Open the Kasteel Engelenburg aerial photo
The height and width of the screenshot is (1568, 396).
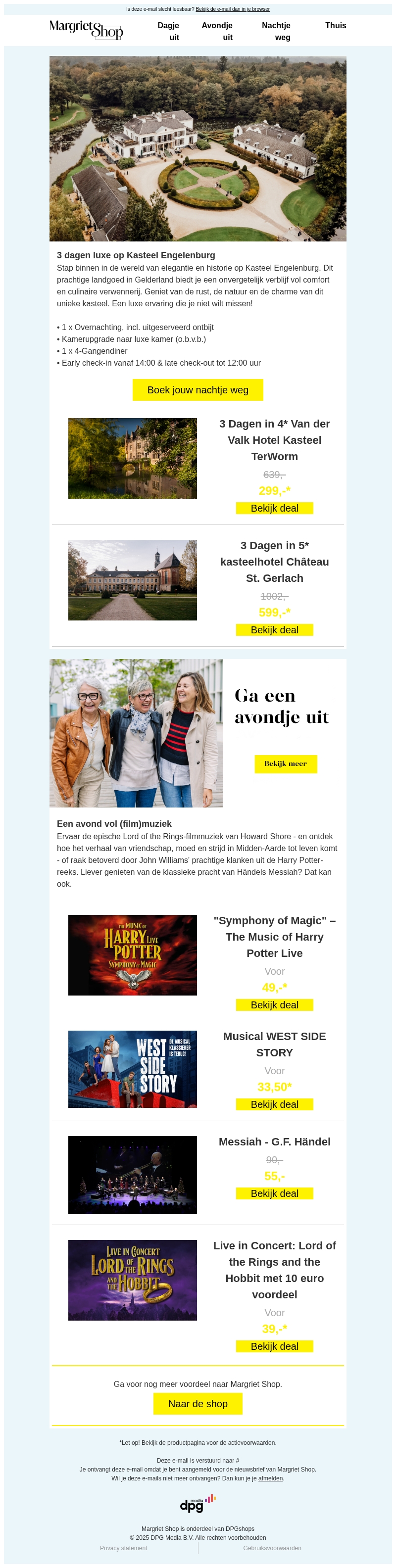[x=198, y=148]
